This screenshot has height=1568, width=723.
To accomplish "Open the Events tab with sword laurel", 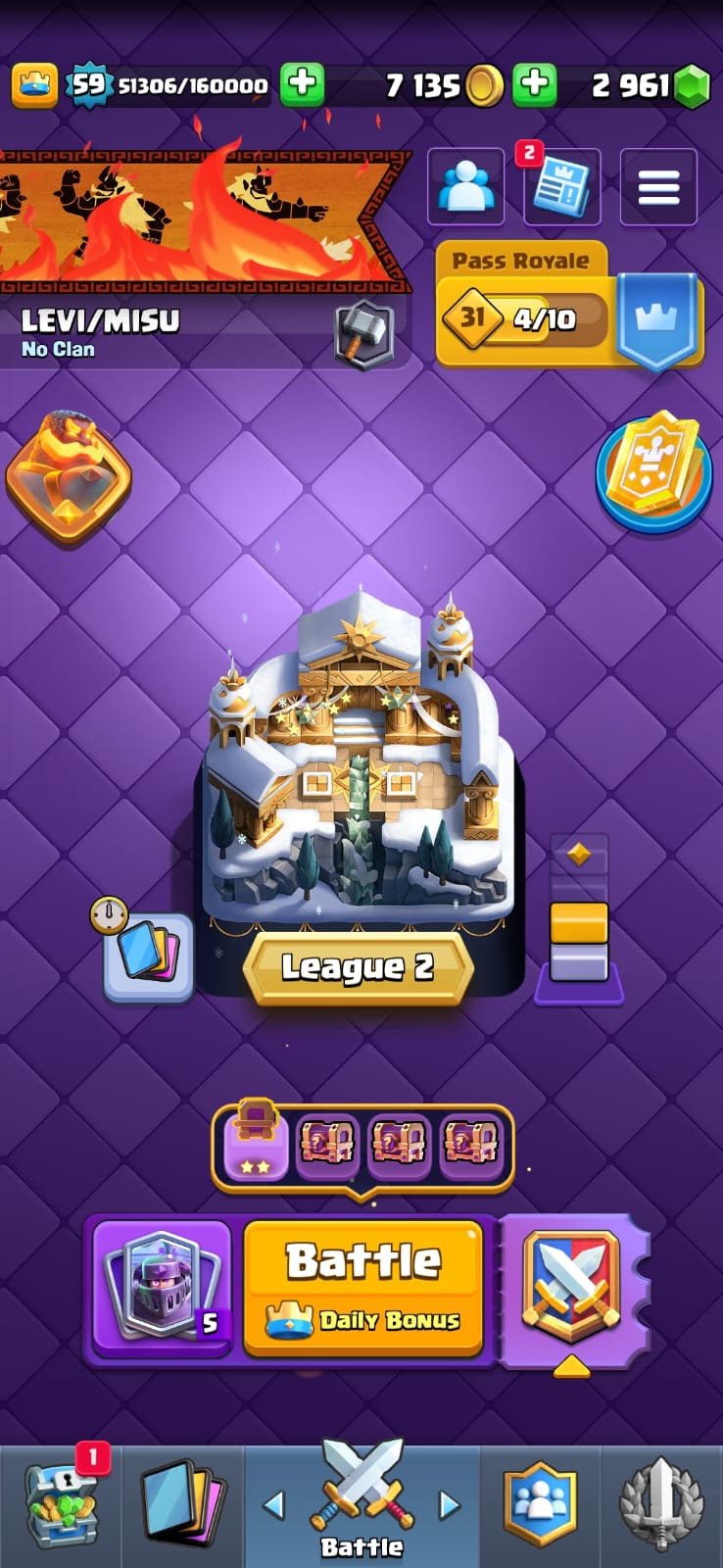I will click(662, 1506).
